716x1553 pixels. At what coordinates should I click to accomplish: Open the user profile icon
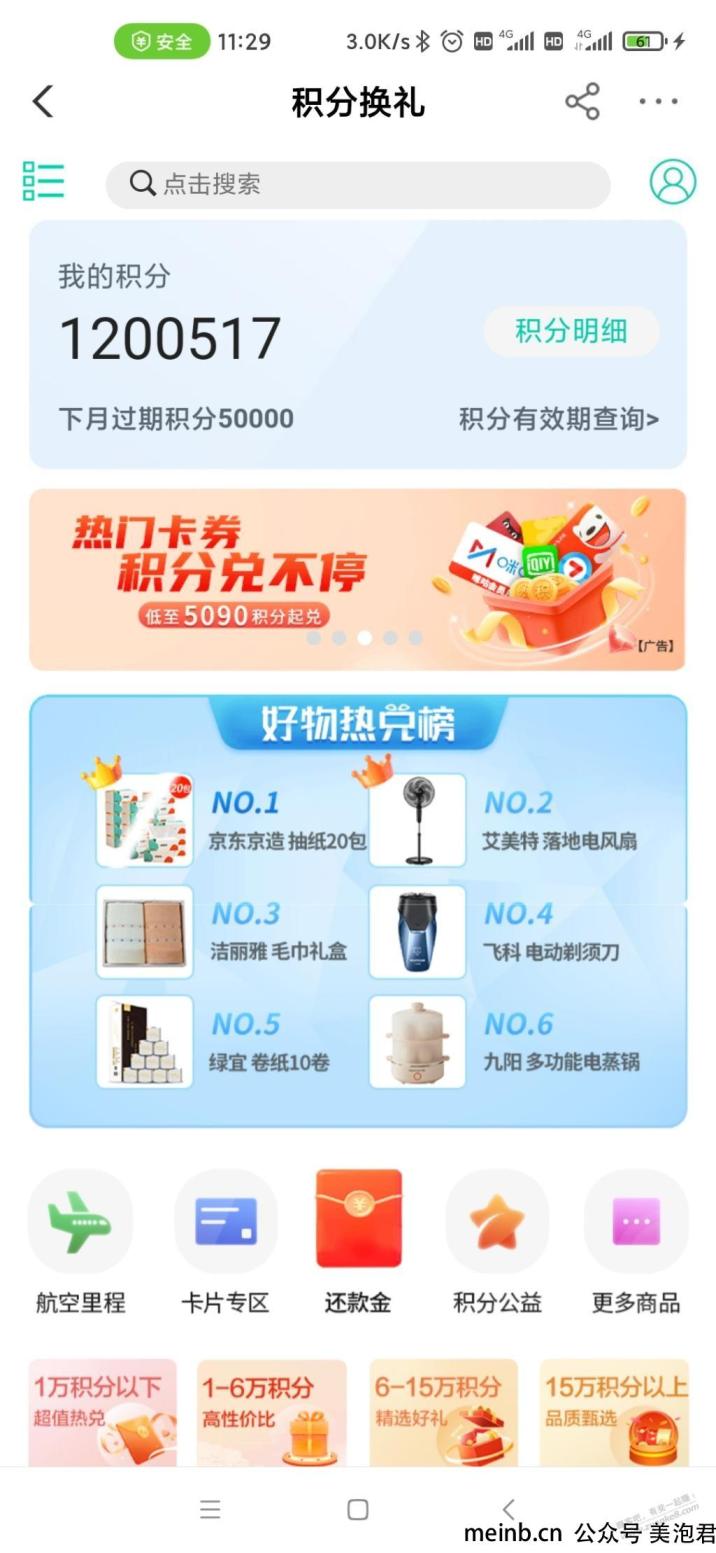(x=672, y=182)
